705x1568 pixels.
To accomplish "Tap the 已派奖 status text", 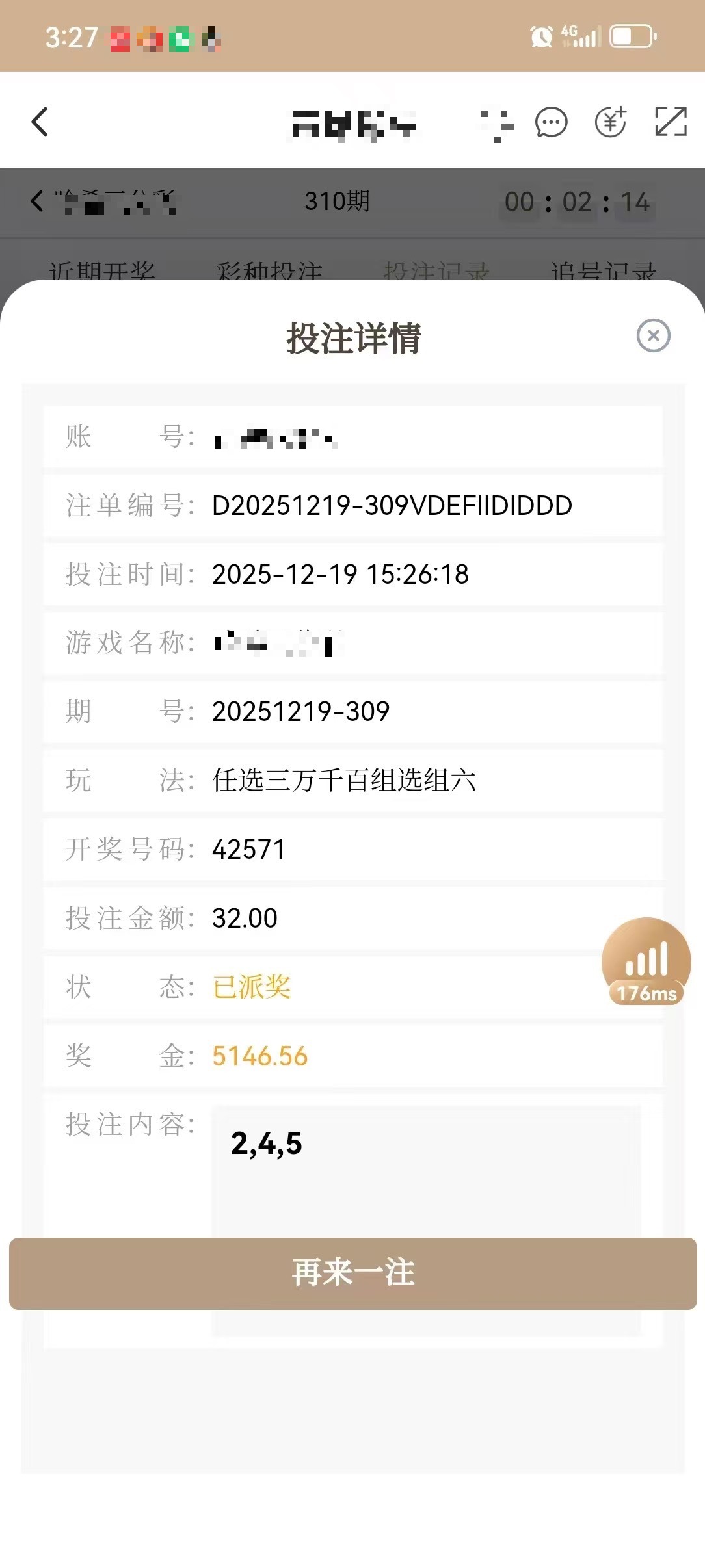I will (x=250, y=987).
